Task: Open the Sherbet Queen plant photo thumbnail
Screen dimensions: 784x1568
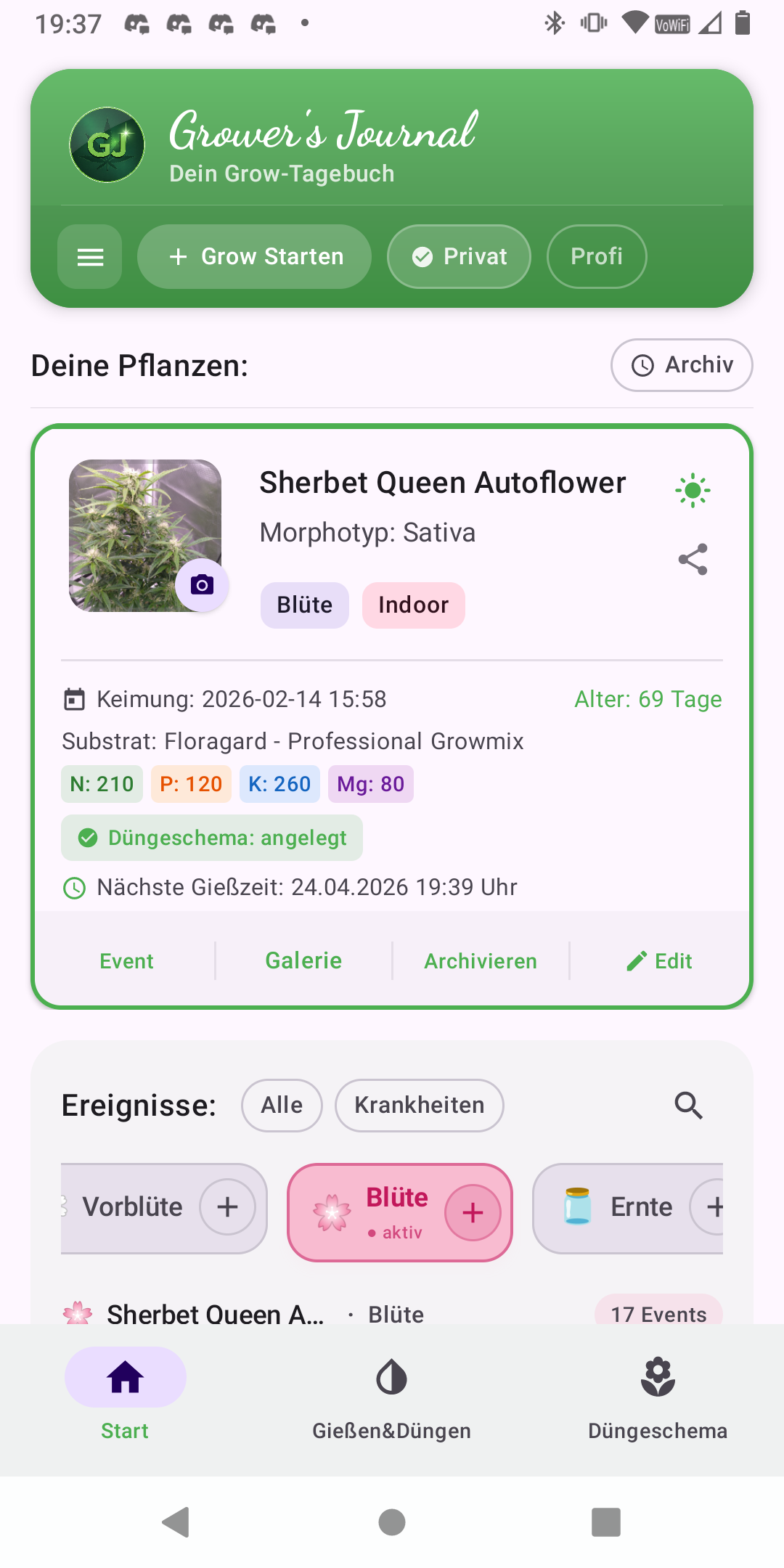Action: coord(144,536)
